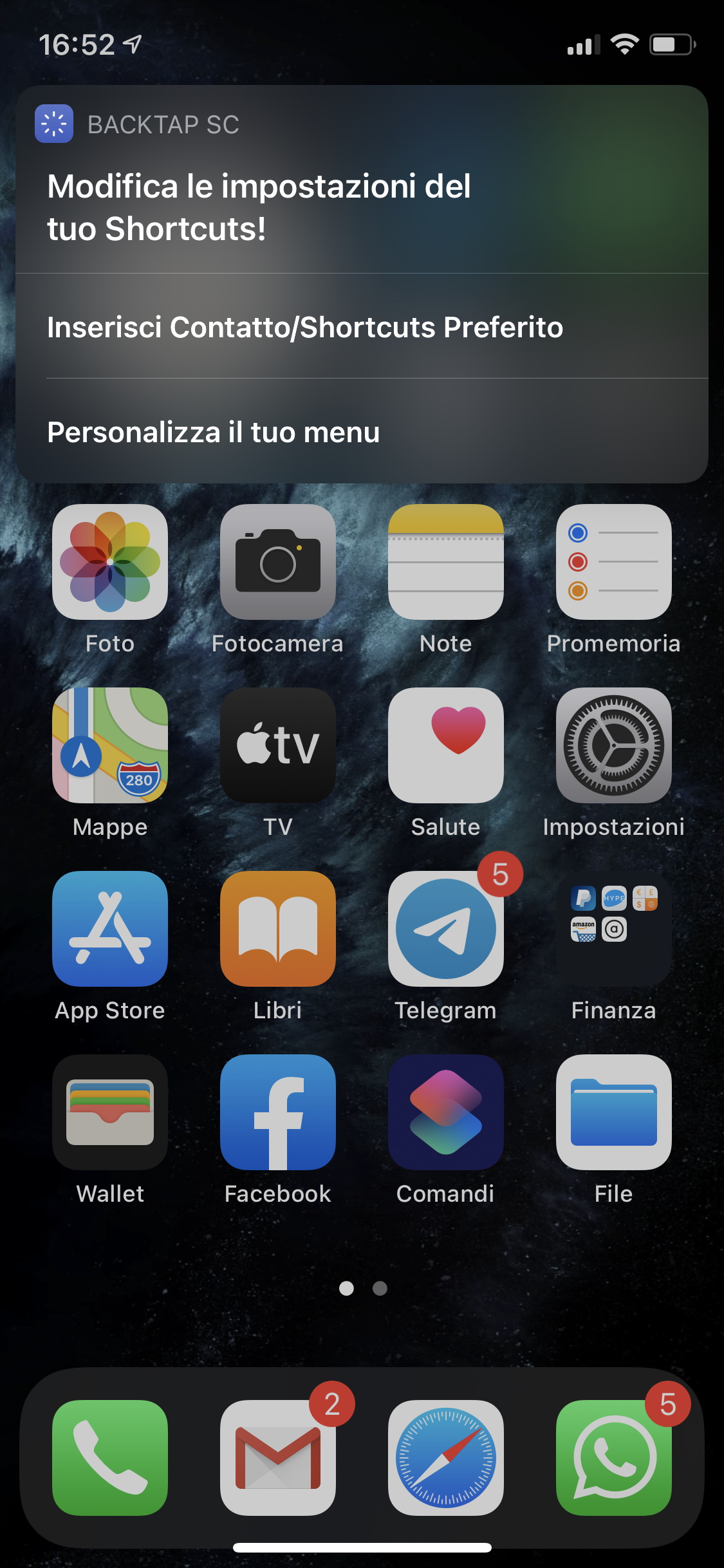Open the Comandi shortcuts app
The height and width of the screenshot is (1568, 724).
coord(446,1112)
